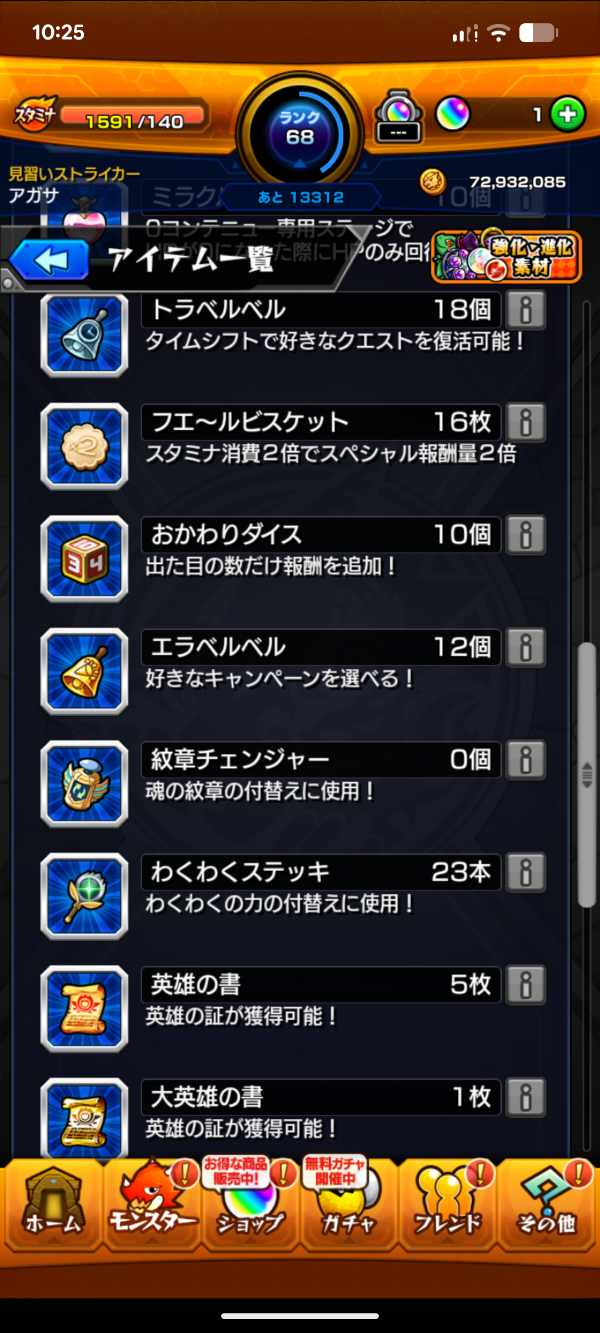Viewport: 600px width, 1333px height.
Task: Open info for 紋章チェンジャー
Action: coord(526,760)
